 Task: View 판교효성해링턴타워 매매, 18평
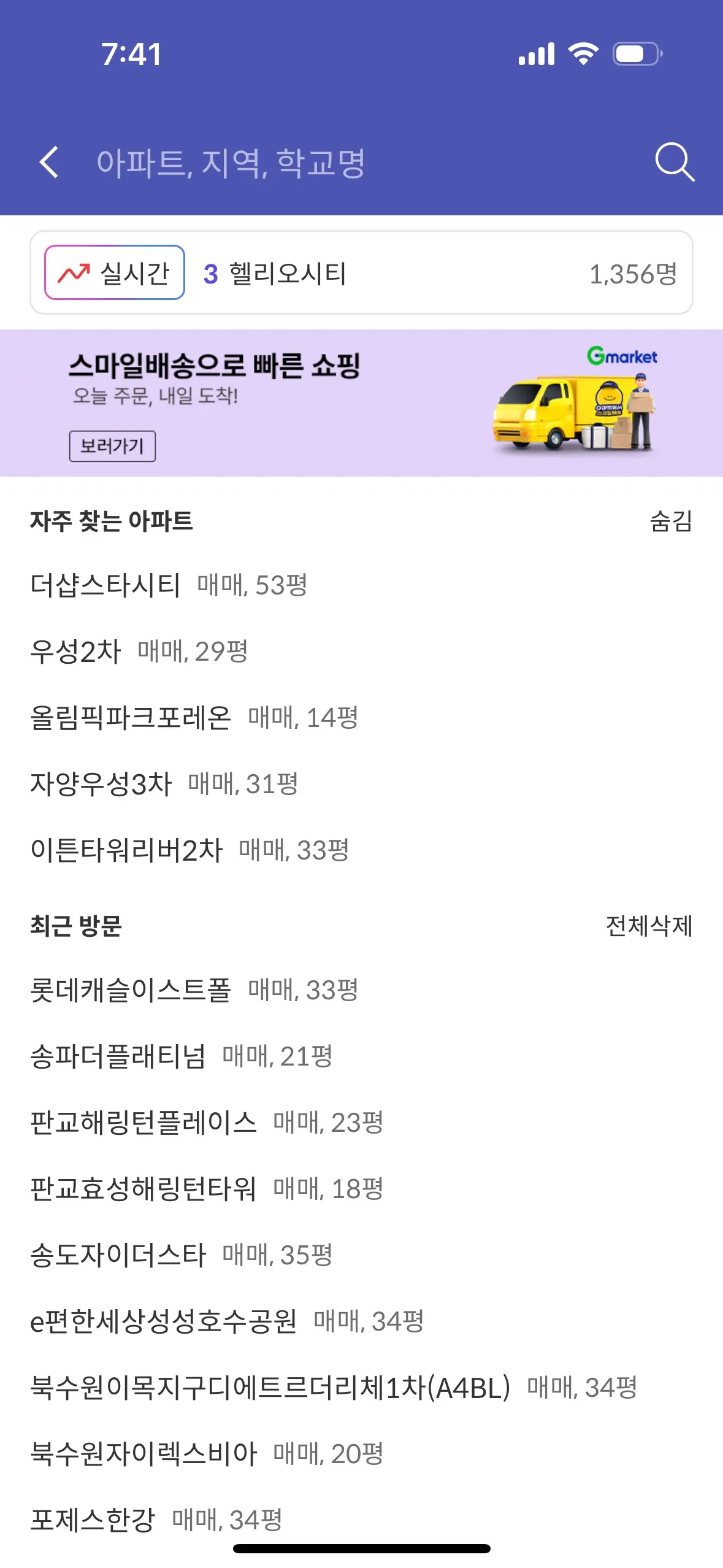(207, 1189)
